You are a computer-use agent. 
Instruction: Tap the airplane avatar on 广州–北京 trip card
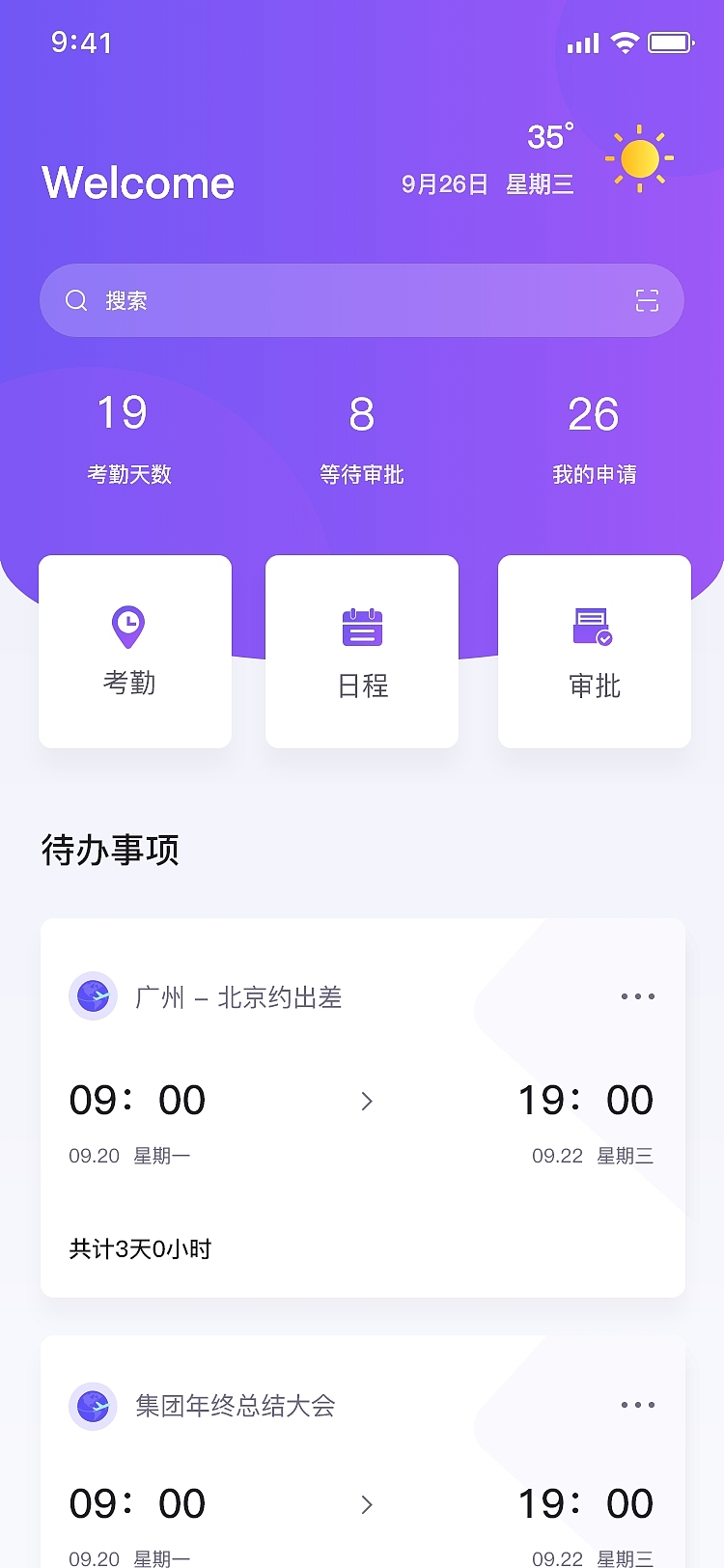point(93,995)
